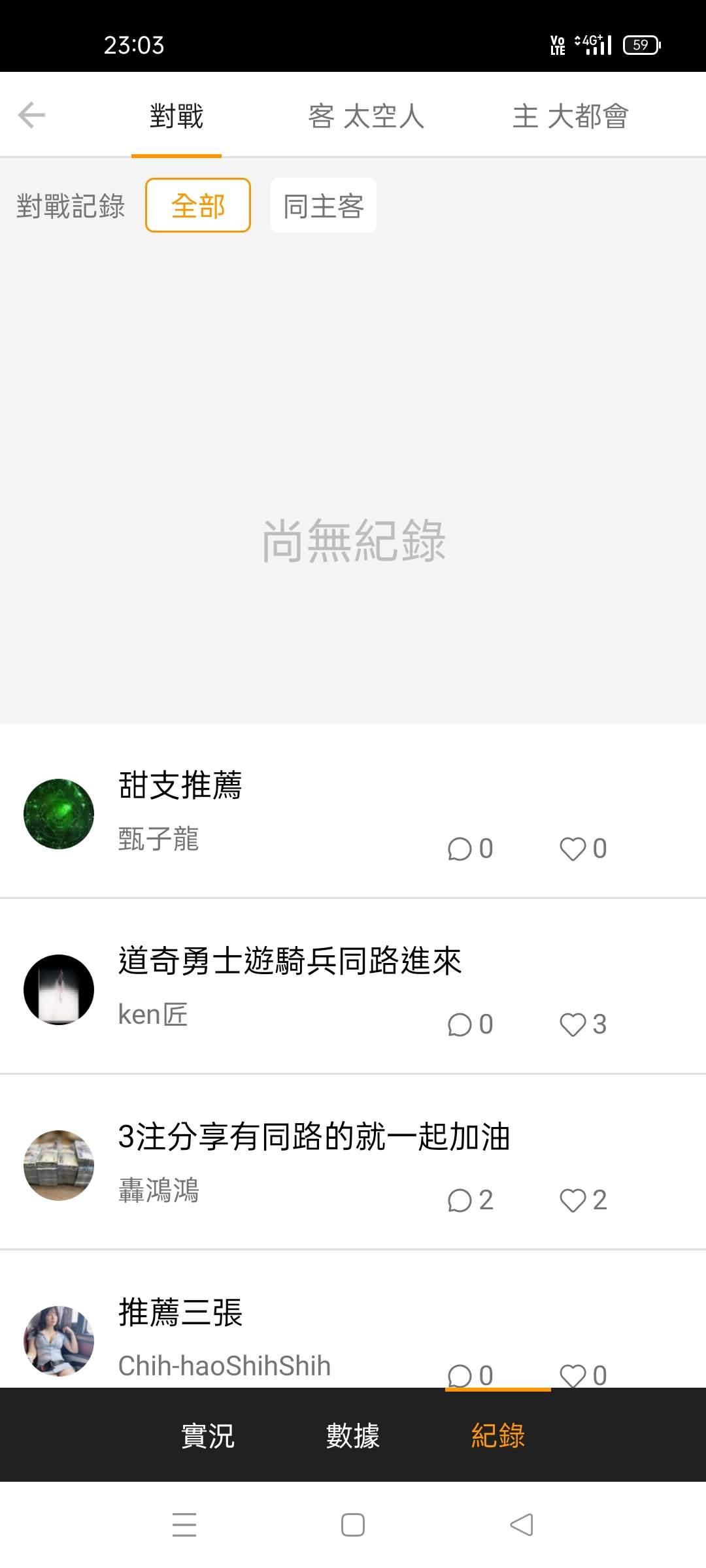706x1568 pixels.
Task: Switch to the 主 大都會 tab
Action: point(570,116)
